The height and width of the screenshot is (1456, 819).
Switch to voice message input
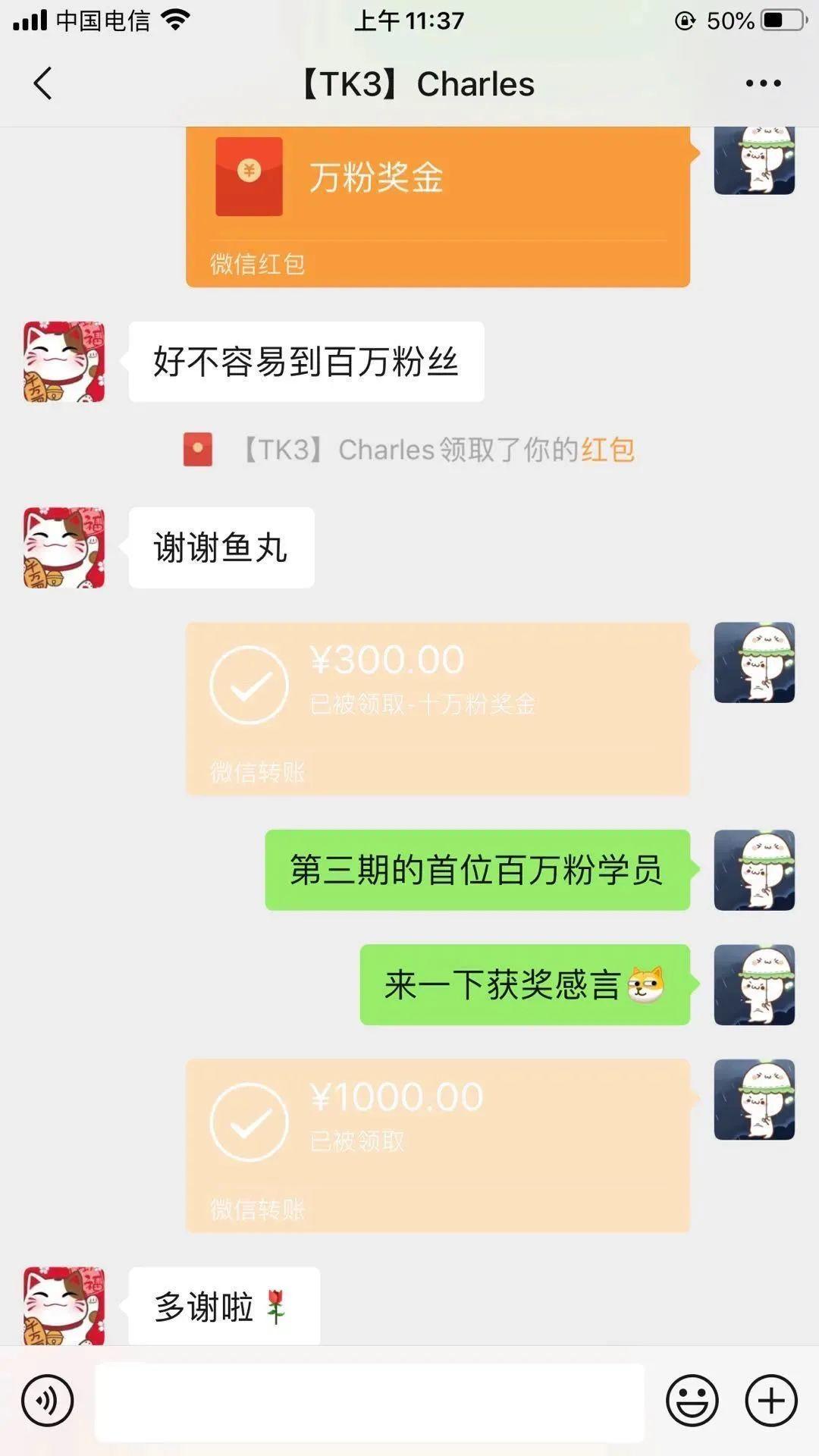pos(47,1400)
